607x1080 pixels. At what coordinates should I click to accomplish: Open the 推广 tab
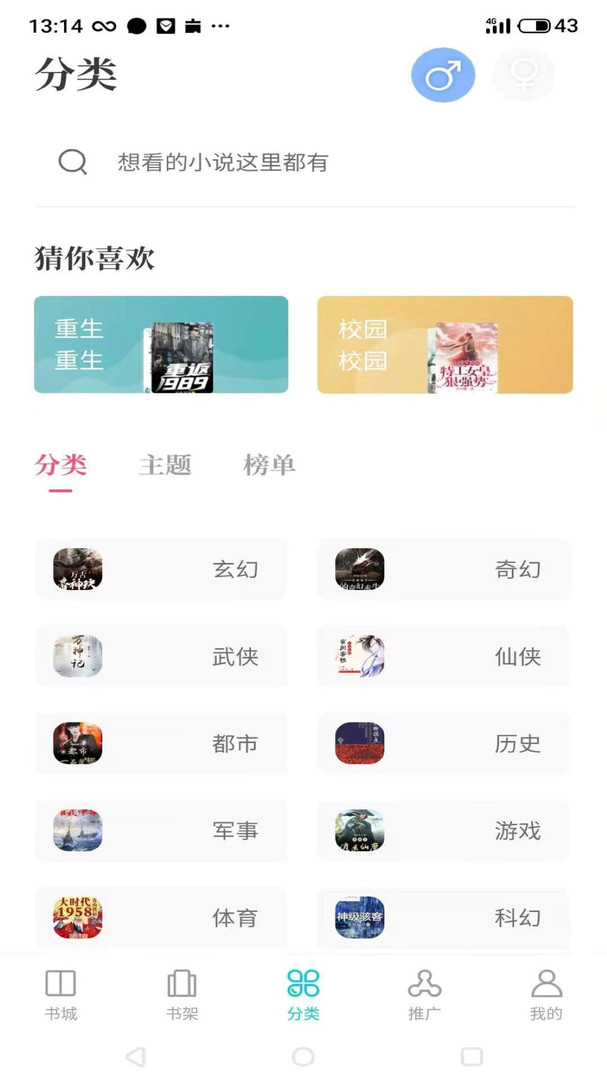424,994
